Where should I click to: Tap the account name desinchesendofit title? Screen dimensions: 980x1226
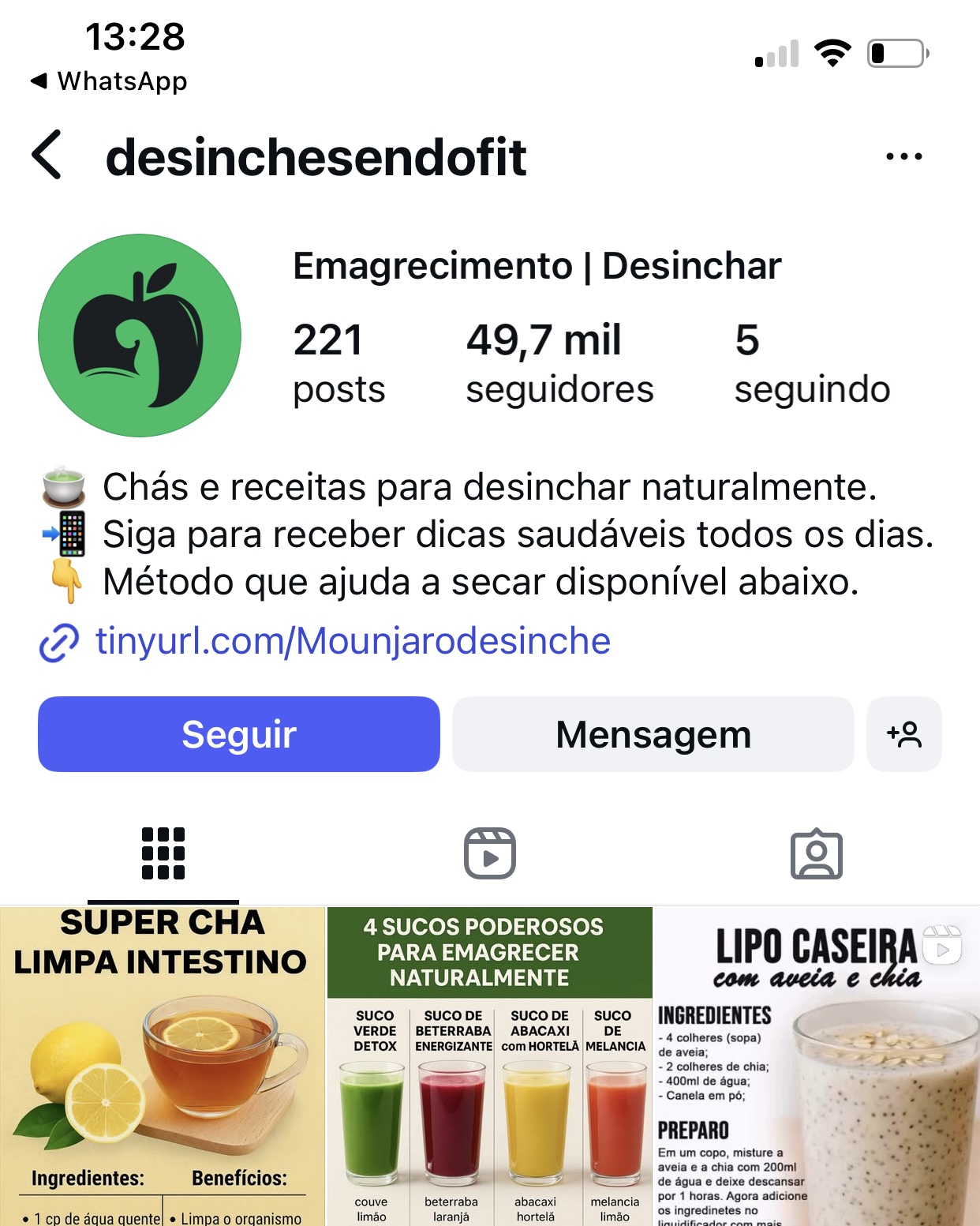pyautogui.click(x=316, y=156)
